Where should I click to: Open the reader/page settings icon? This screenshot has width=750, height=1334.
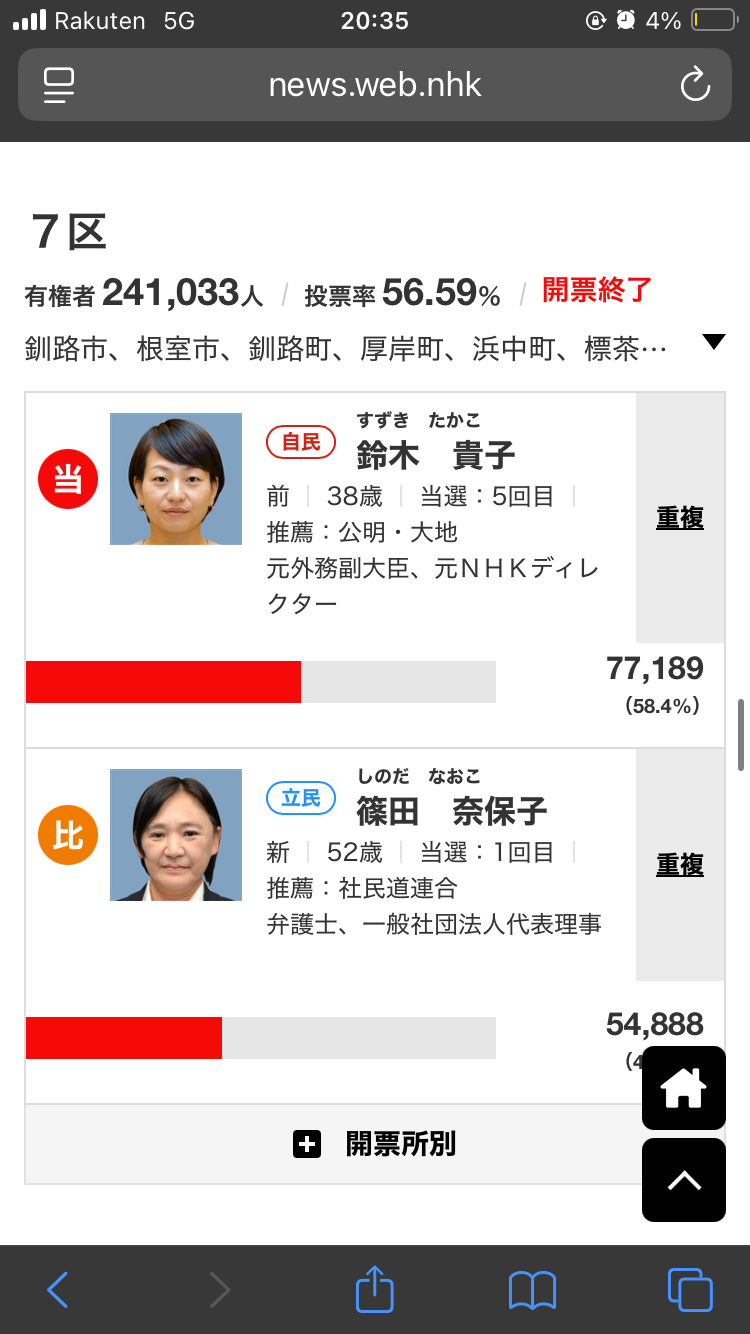tap(59, 85)
